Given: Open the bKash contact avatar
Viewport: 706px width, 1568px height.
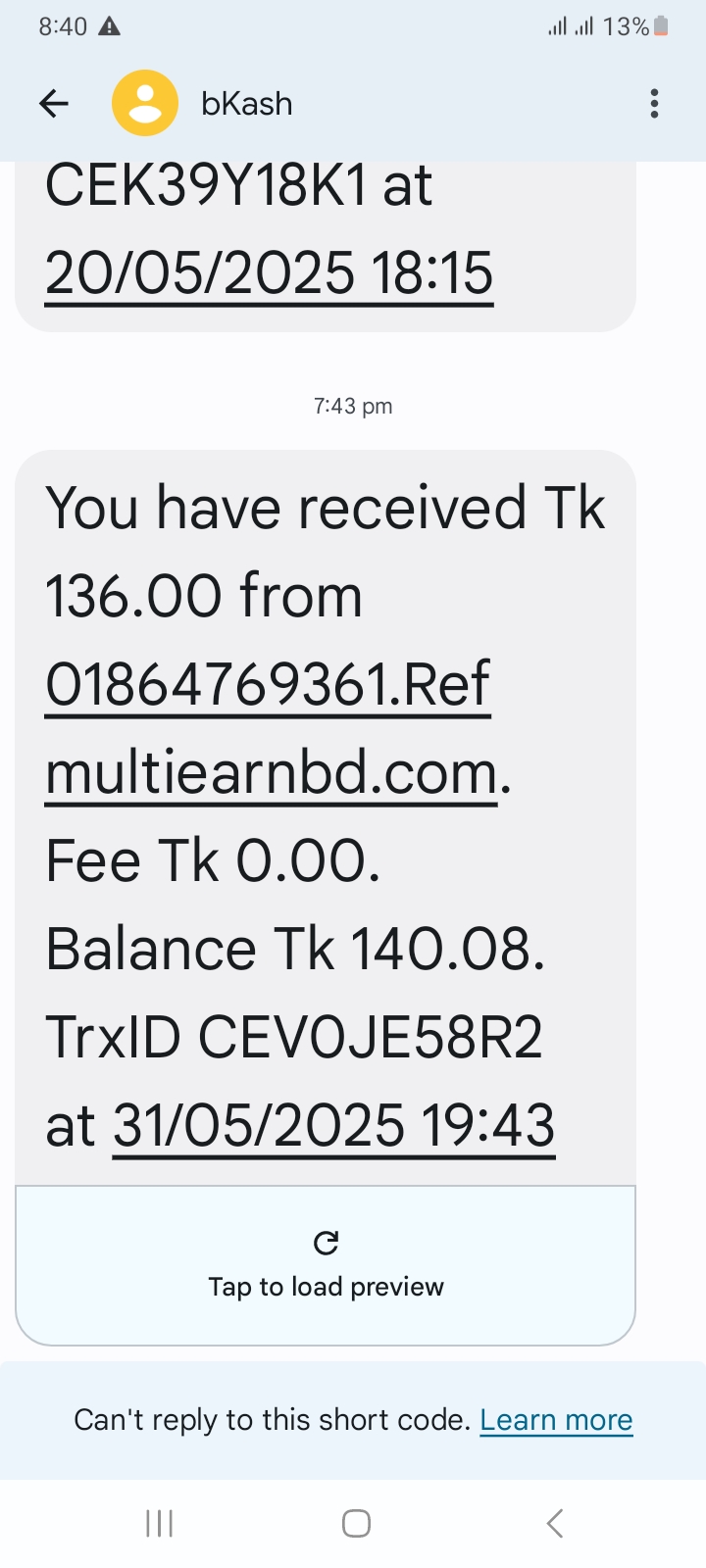Looking at the screenshot, I should (145, 104).
